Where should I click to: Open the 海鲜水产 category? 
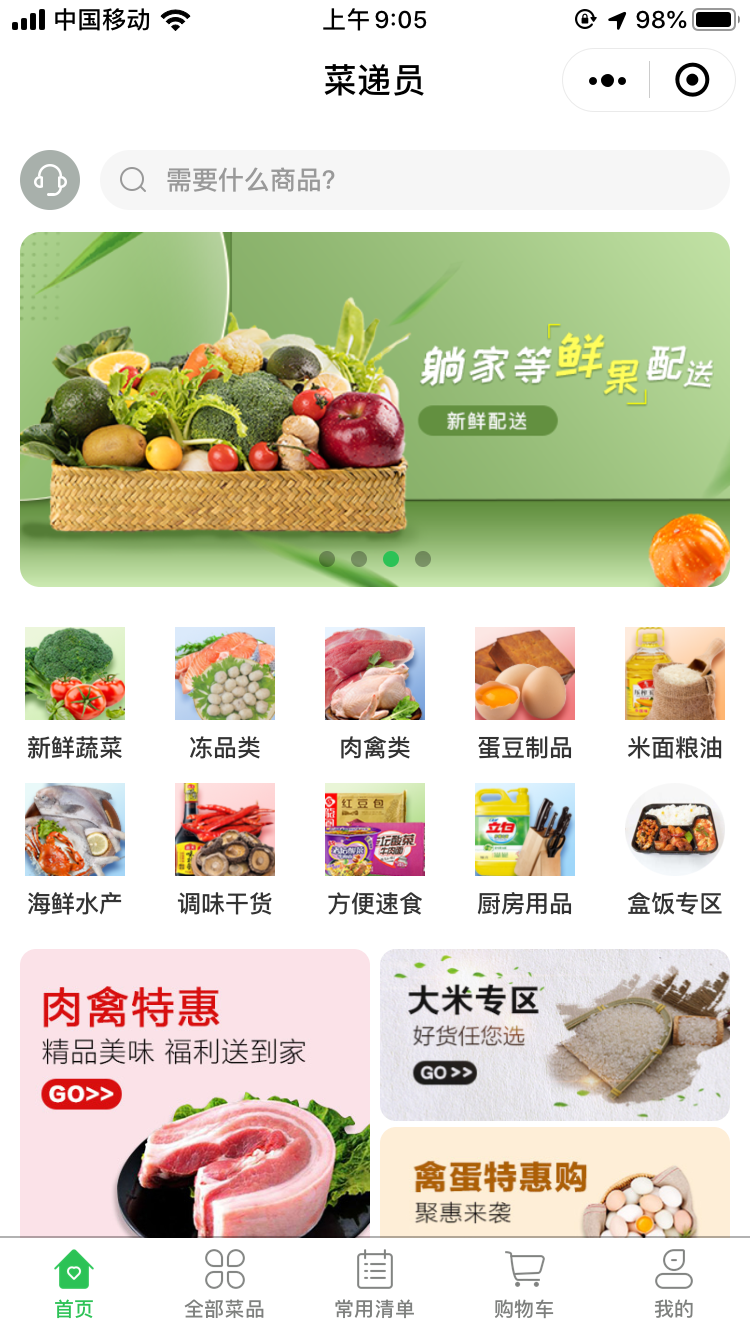(75, 848)
